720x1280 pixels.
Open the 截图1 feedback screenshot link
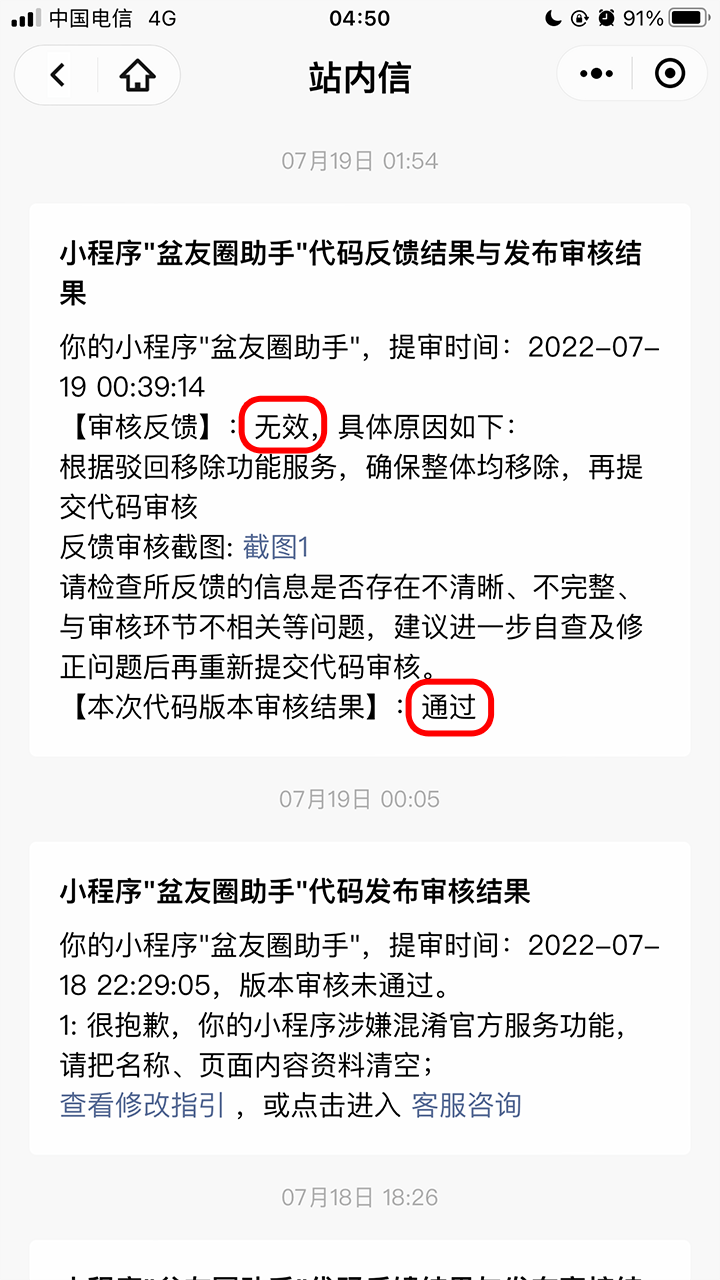pyautogui.click(x=276, y=547)
